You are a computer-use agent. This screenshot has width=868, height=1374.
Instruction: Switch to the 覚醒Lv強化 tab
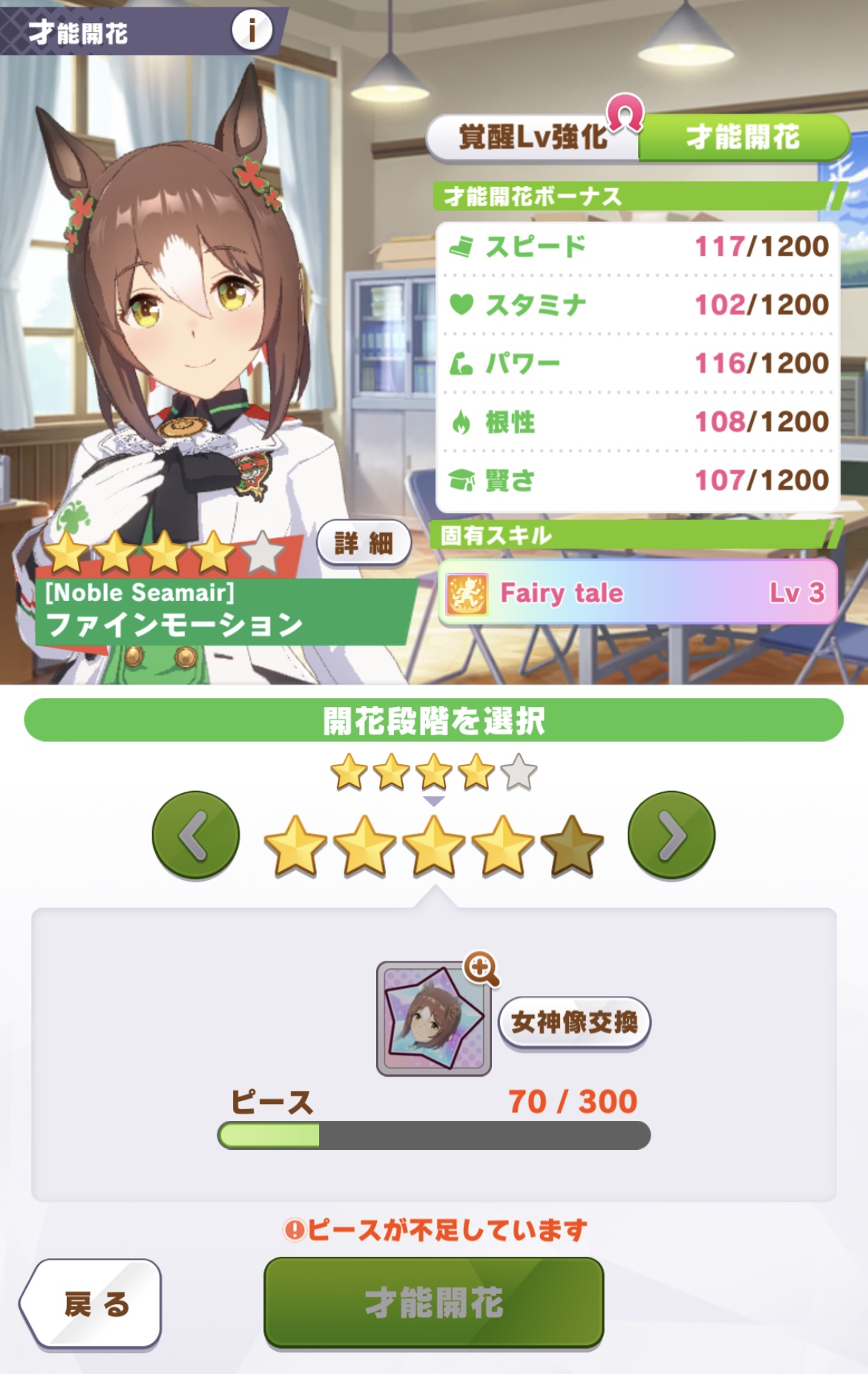pos(533,137)
